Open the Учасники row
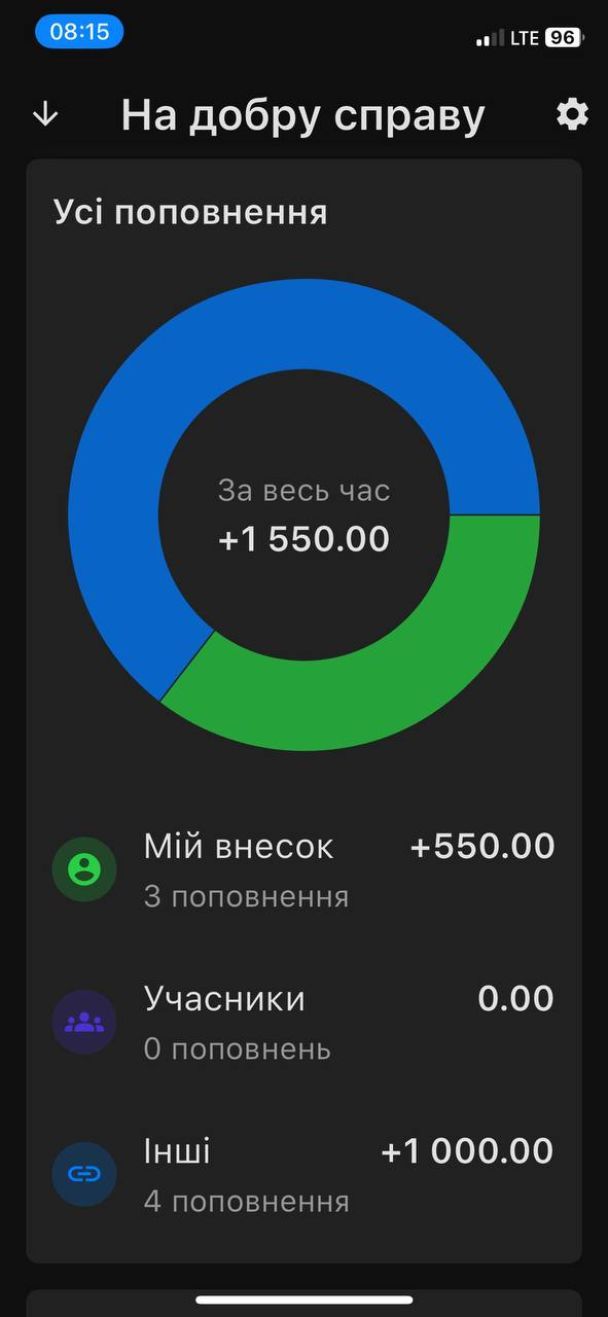 click(304, 1022)
